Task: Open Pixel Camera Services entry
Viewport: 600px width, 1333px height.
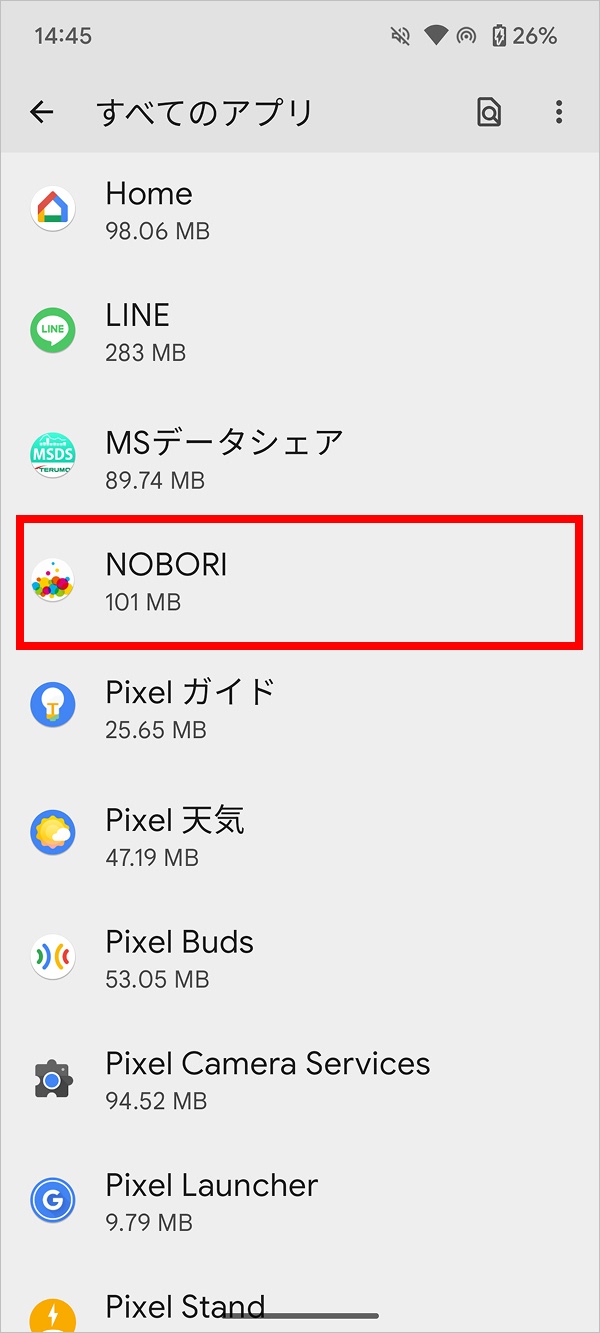Action: click(x=300, y=1080)
